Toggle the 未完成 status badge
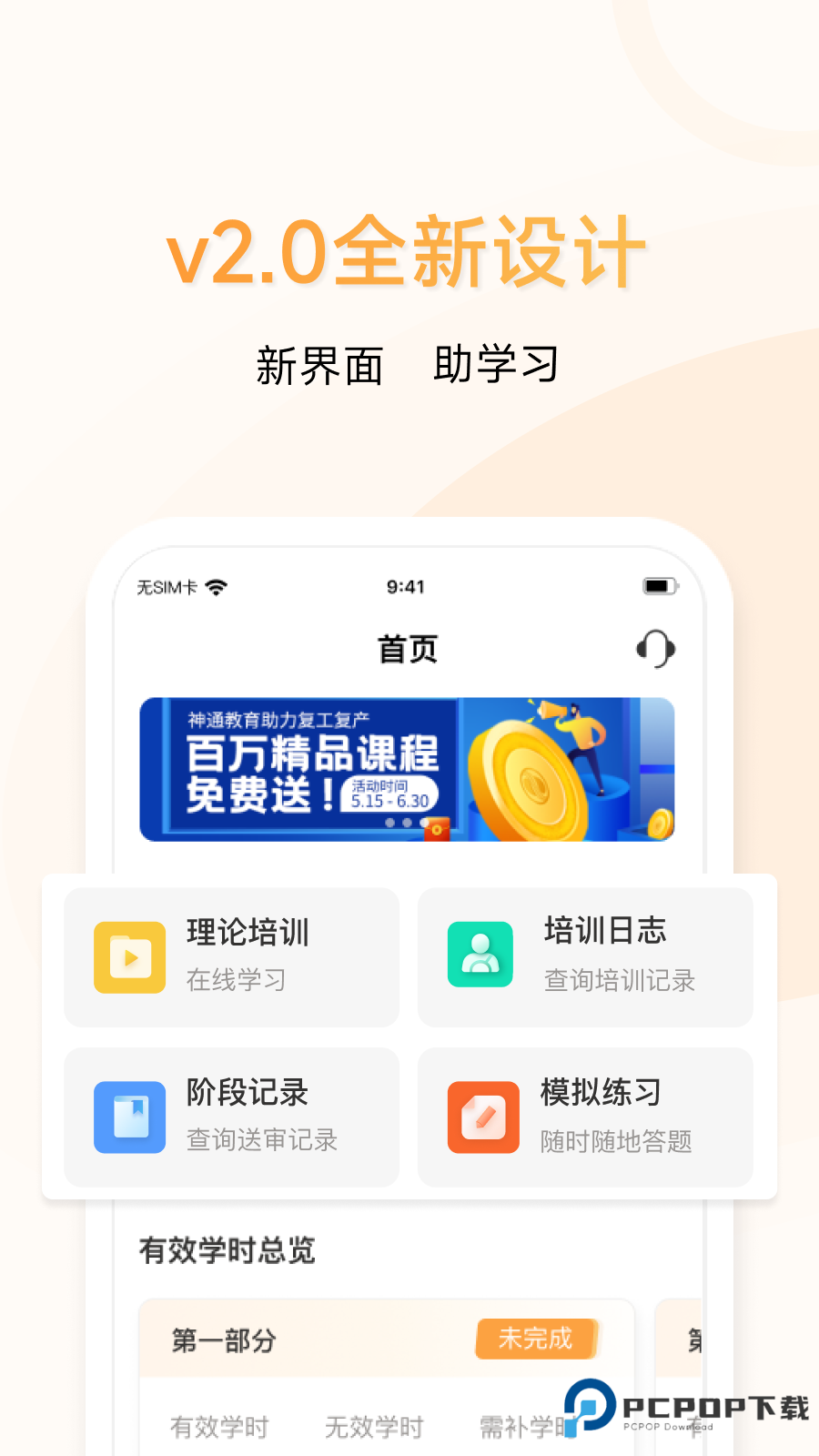Image resolution: width=819 pixels, height=1456 pixels. pyautogui.click(x=536, y=1340)
